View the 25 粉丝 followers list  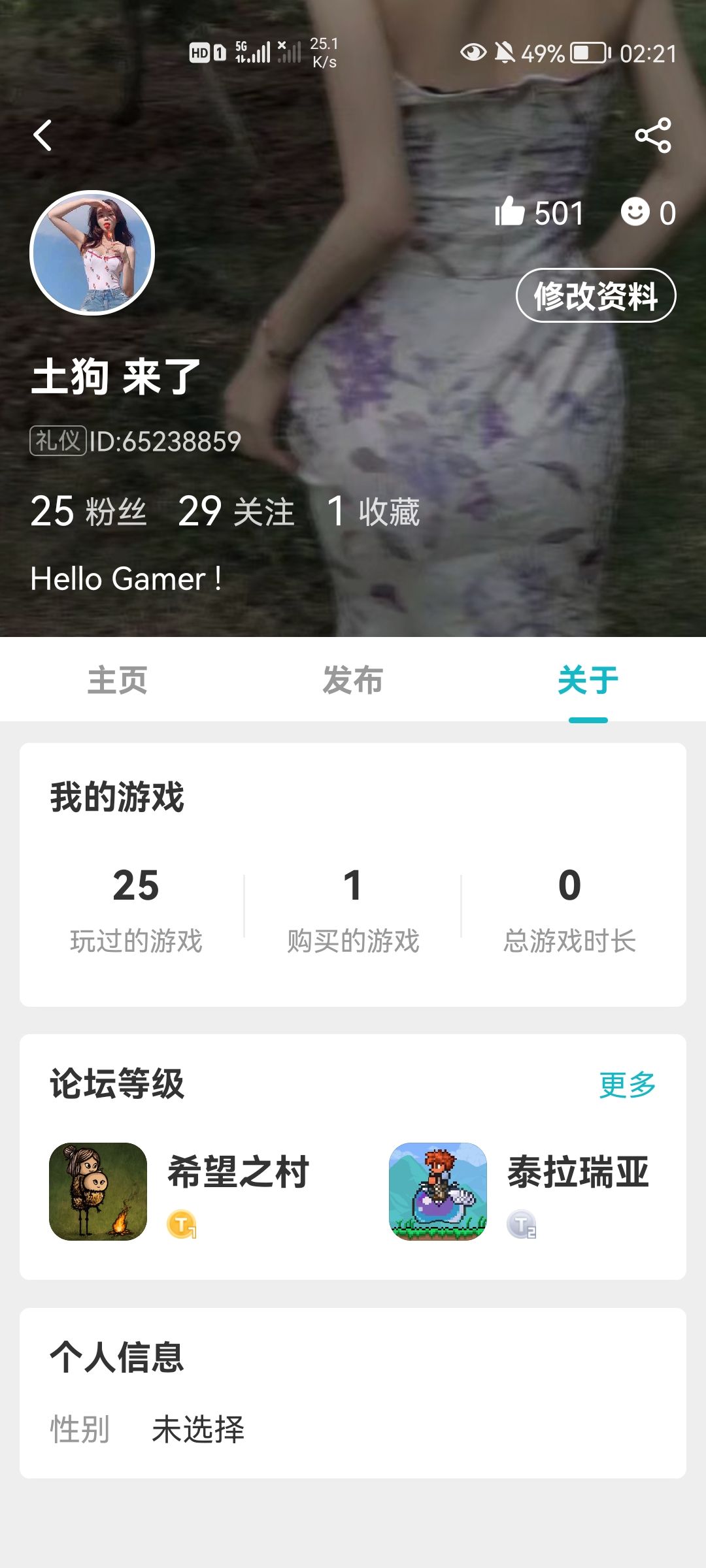coord(88,511)
